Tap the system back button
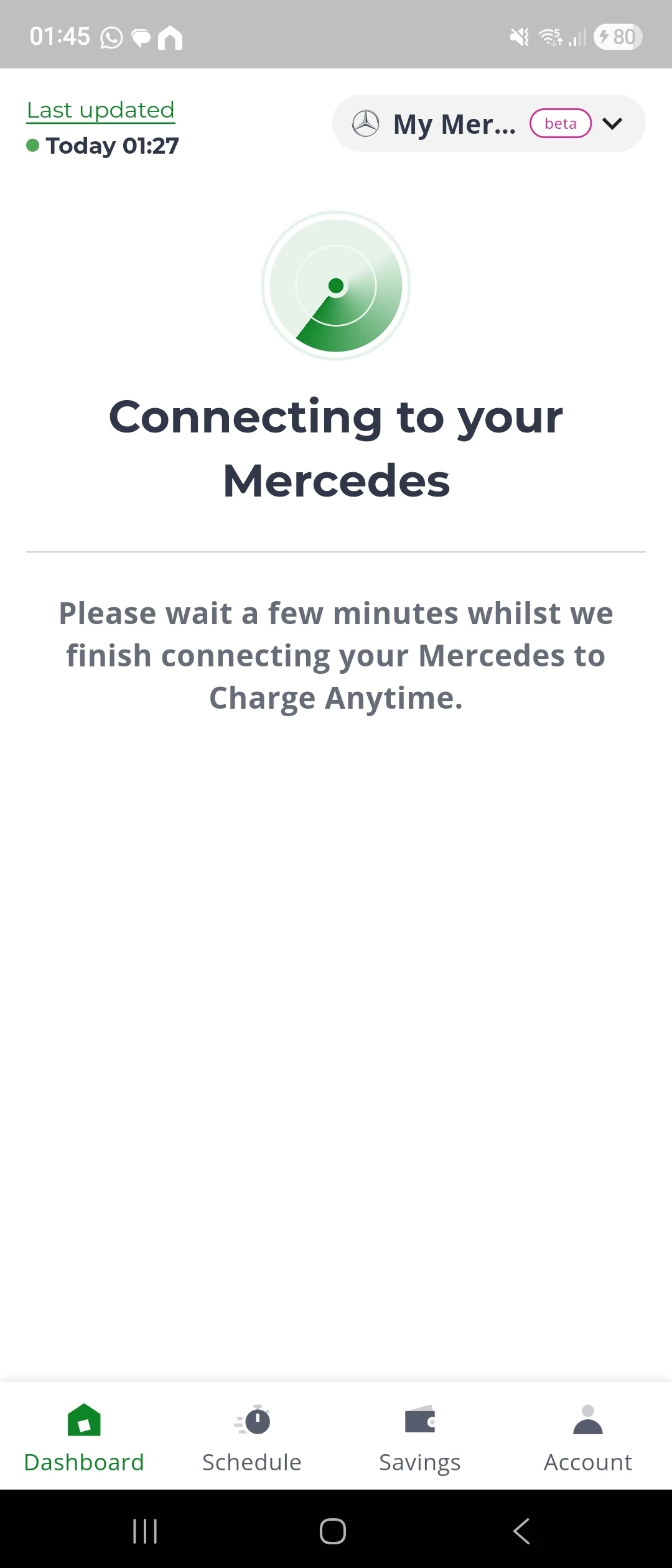The width and height of the screenshot is (672, 1568). (x=521, y=1531)
